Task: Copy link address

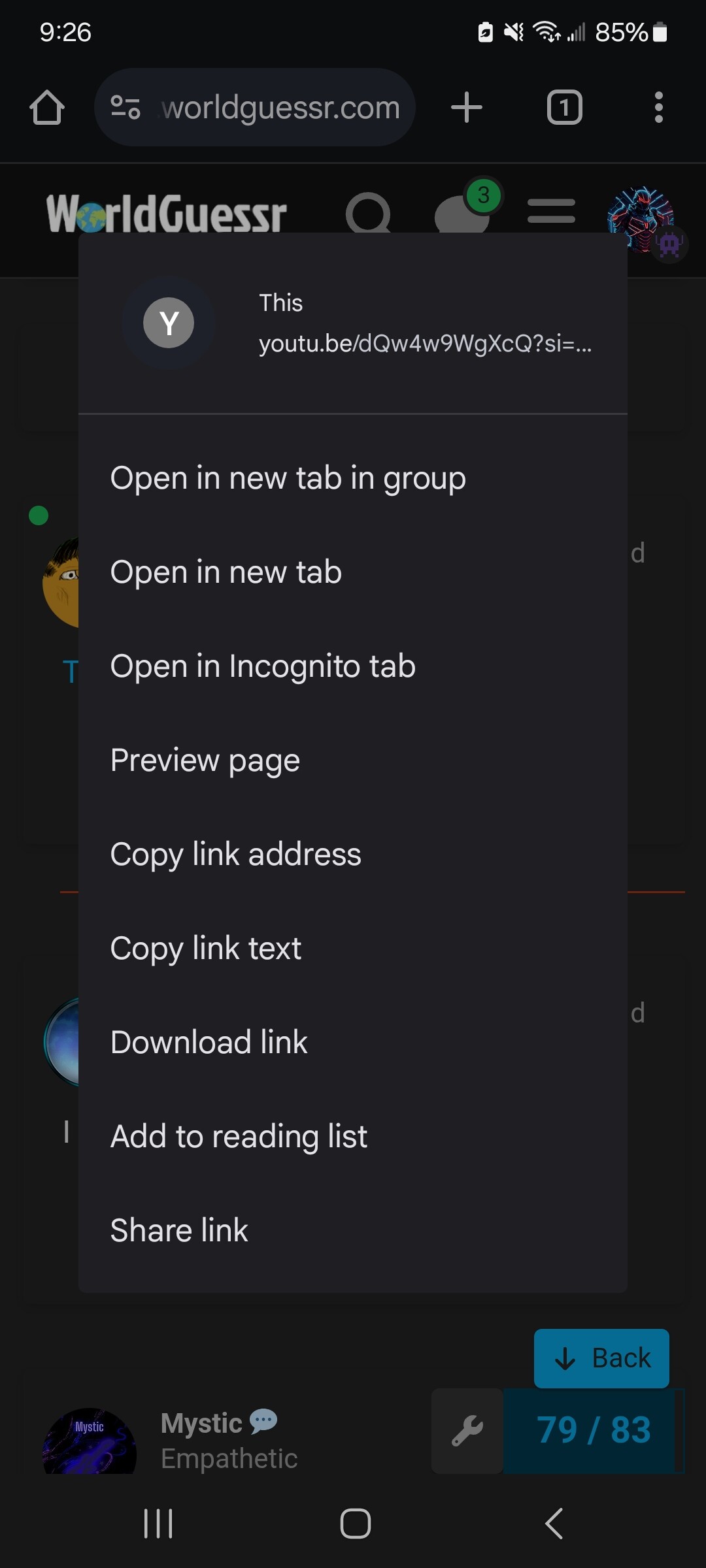Action: (353, 855)
